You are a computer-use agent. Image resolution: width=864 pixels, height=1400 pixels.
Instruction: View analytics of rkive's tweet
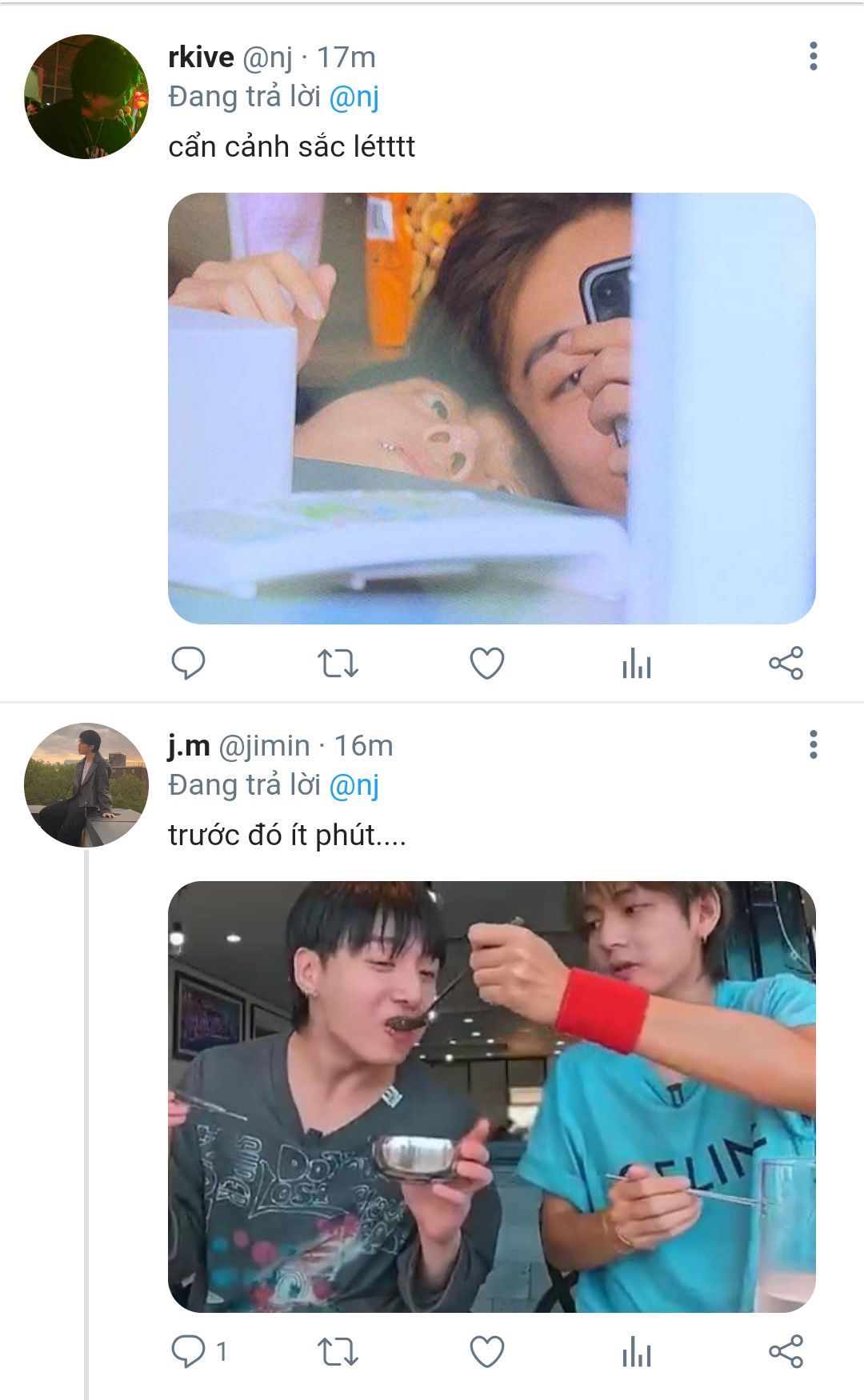[x=637, y=664]
